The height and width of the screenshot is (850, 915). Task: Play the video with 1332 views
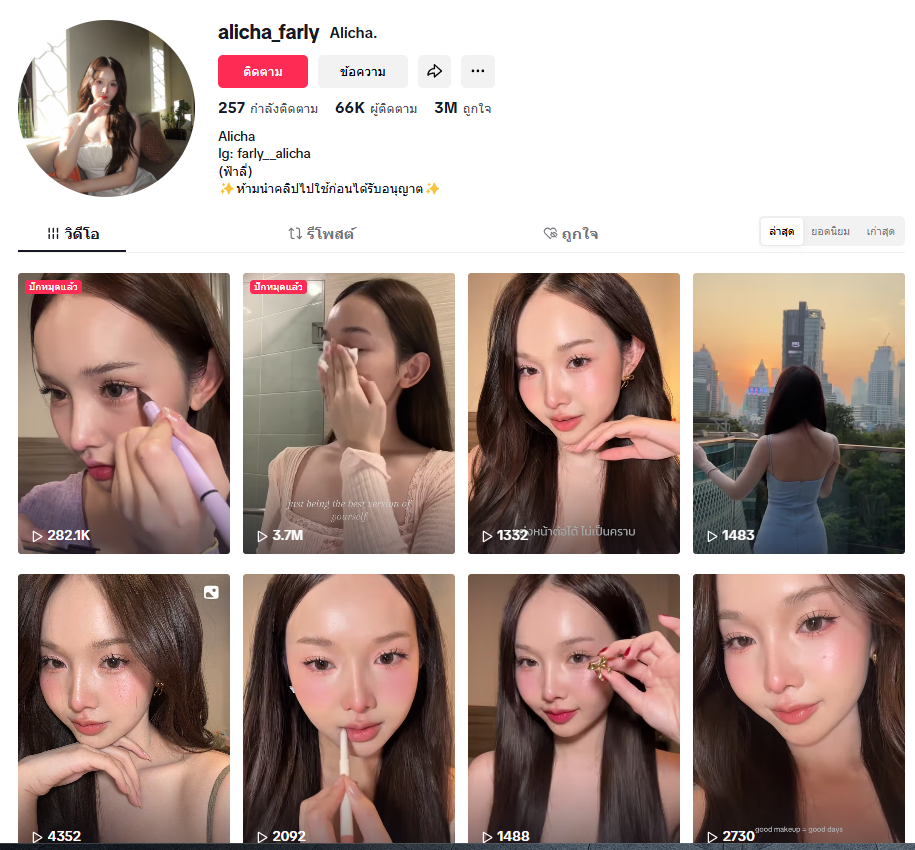coord(573,413)
